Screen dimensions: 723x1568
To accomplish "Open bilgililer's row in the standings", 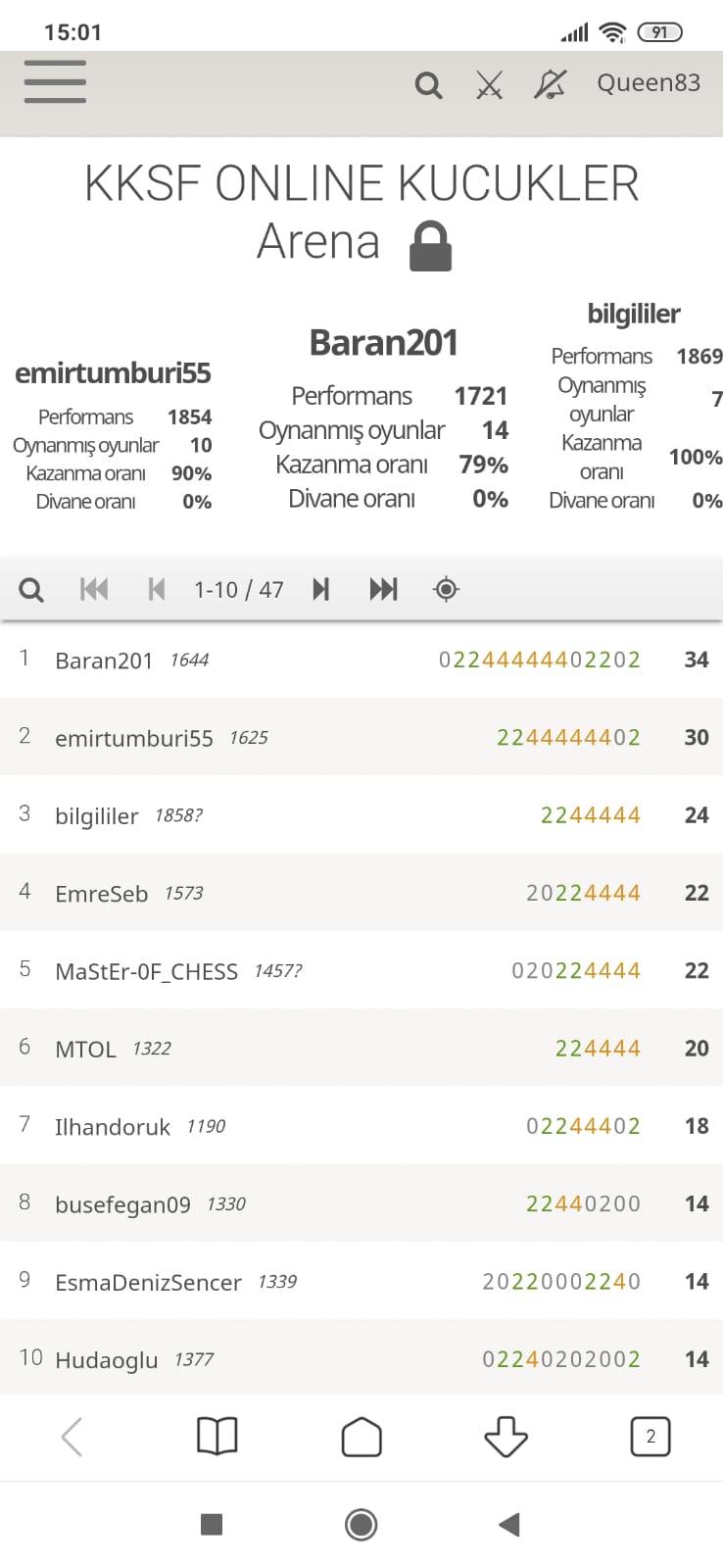I will [361, 814].
